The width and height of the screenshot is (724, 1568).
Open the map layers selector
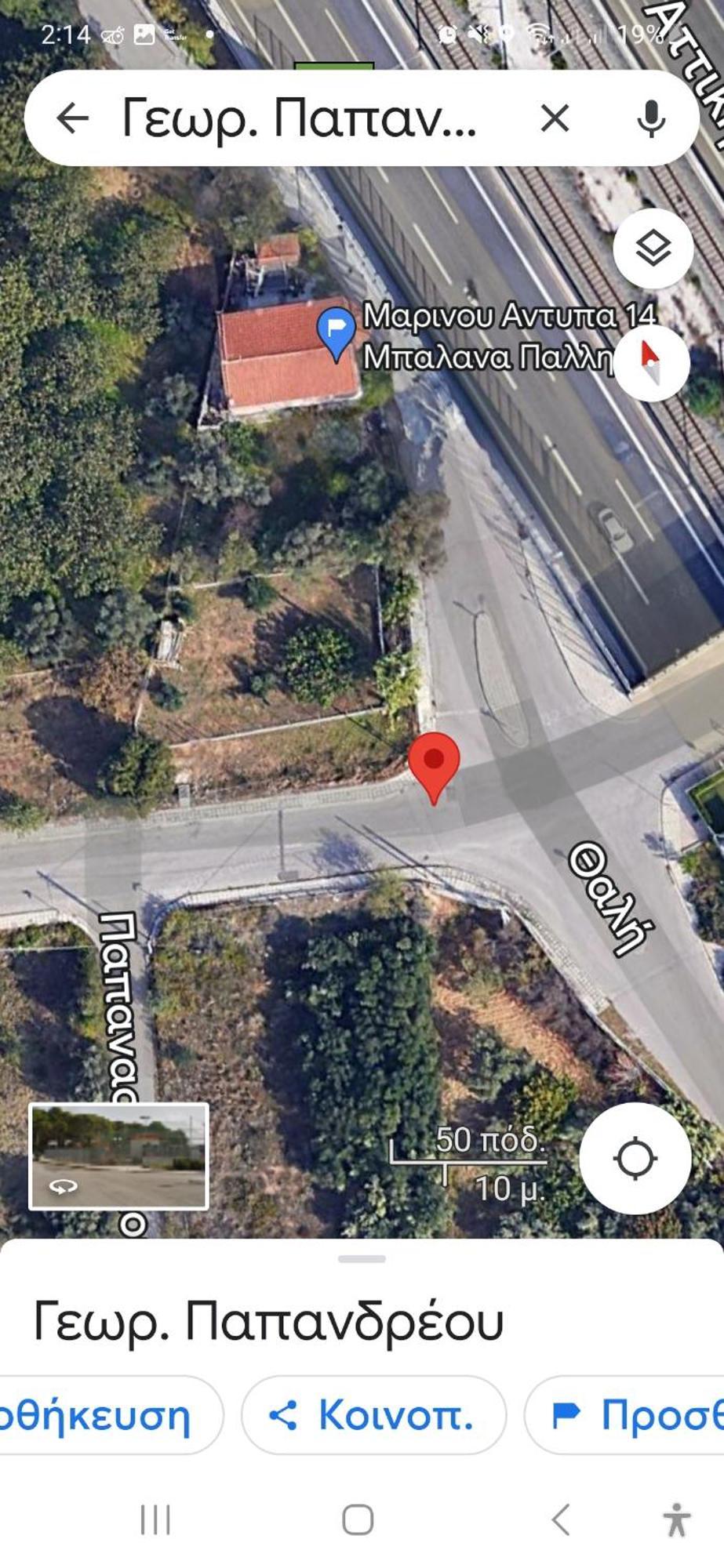click(653, 249)
